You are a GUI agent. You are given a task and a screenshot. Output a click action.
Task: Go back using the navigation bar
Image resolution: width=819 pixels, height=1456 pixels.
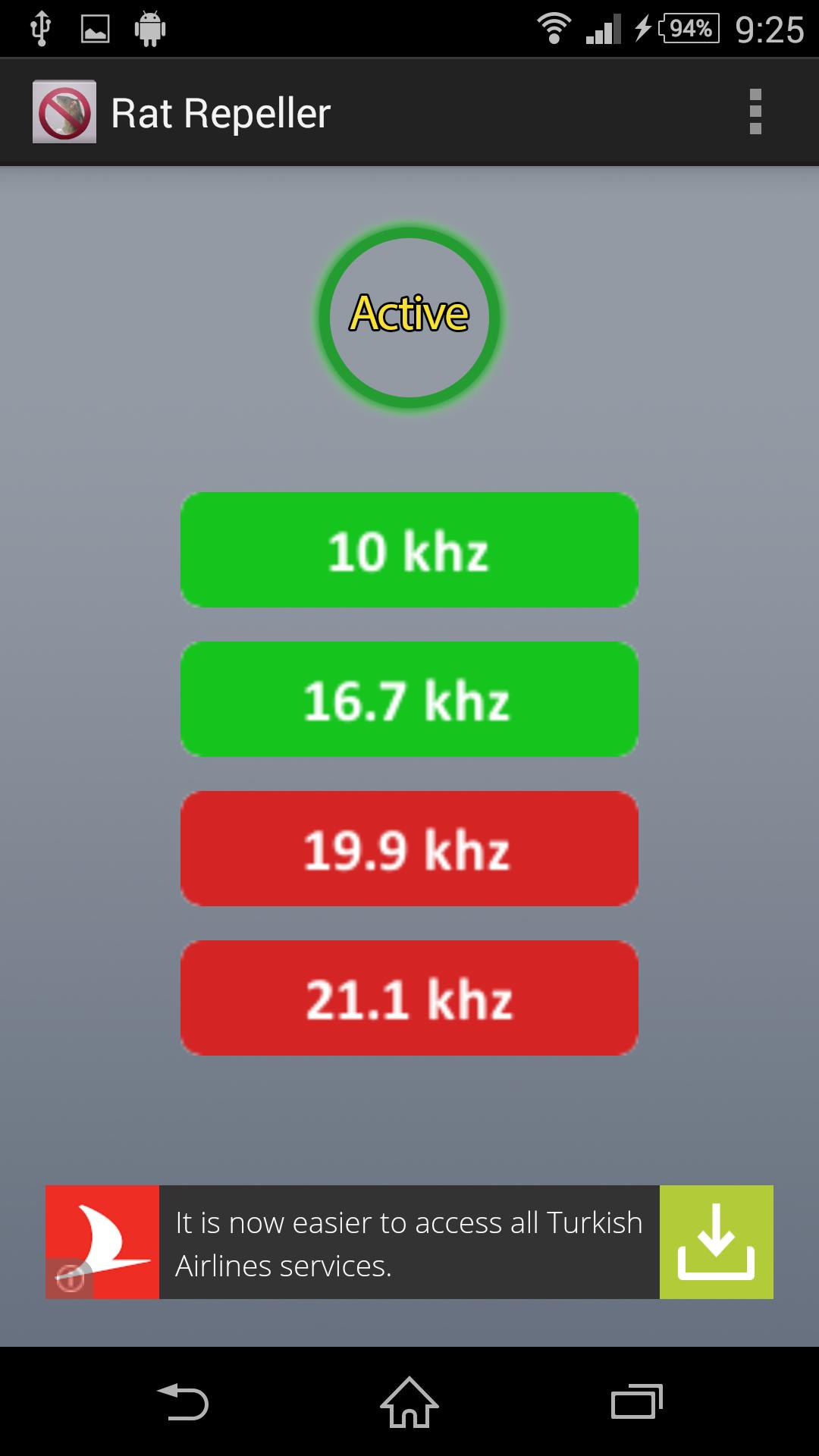tap(183, 1401)
